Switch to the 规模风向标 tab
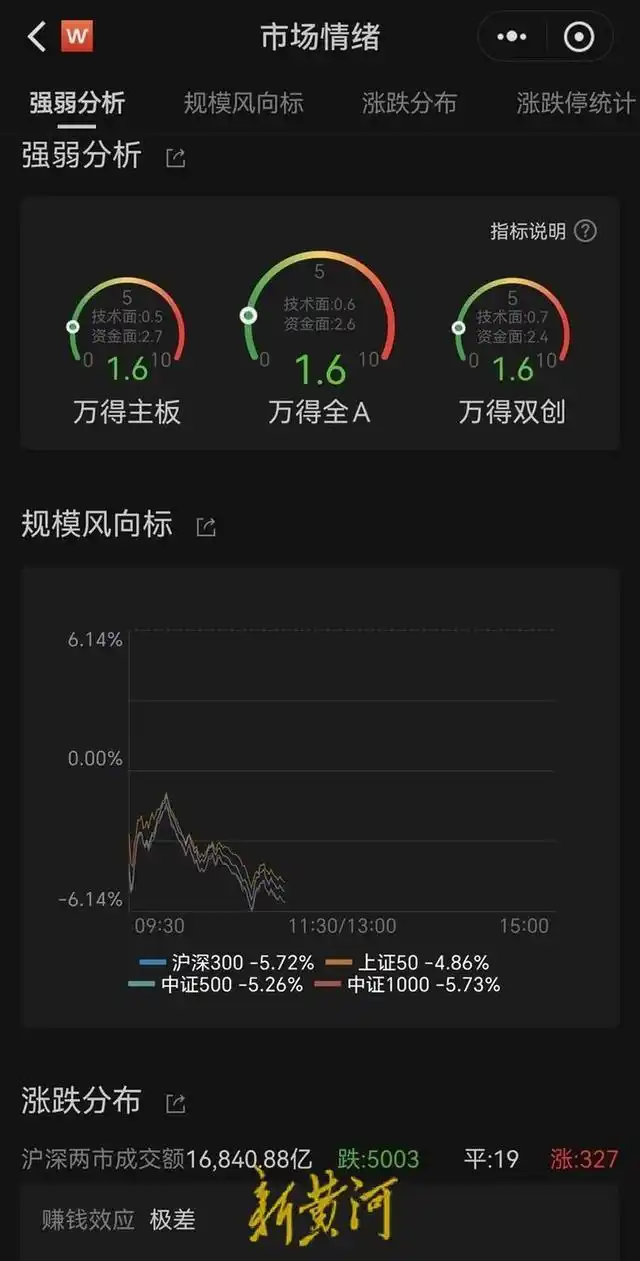 pyautogui.click(x=243, y=103)
